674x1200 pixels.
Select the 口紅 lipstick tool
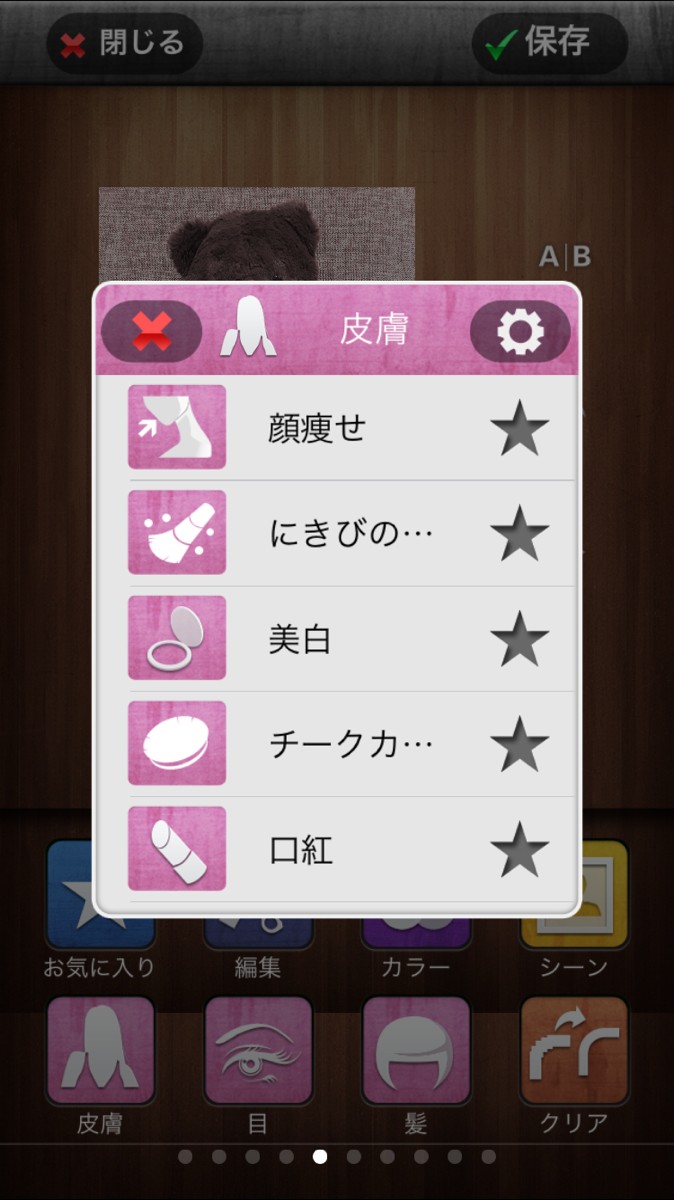[300, 850]
